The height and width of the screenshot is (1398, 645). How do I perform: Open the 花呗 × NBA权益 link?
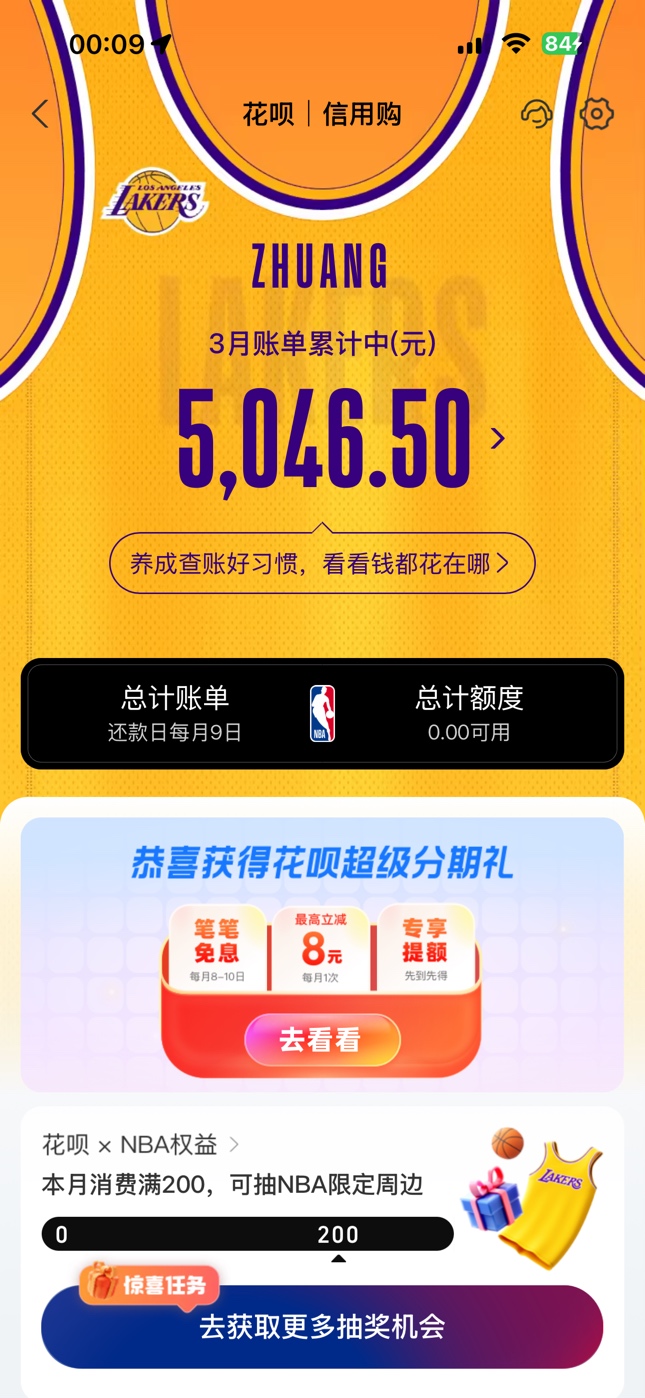pyautogui.click(x=140, y=1145)
